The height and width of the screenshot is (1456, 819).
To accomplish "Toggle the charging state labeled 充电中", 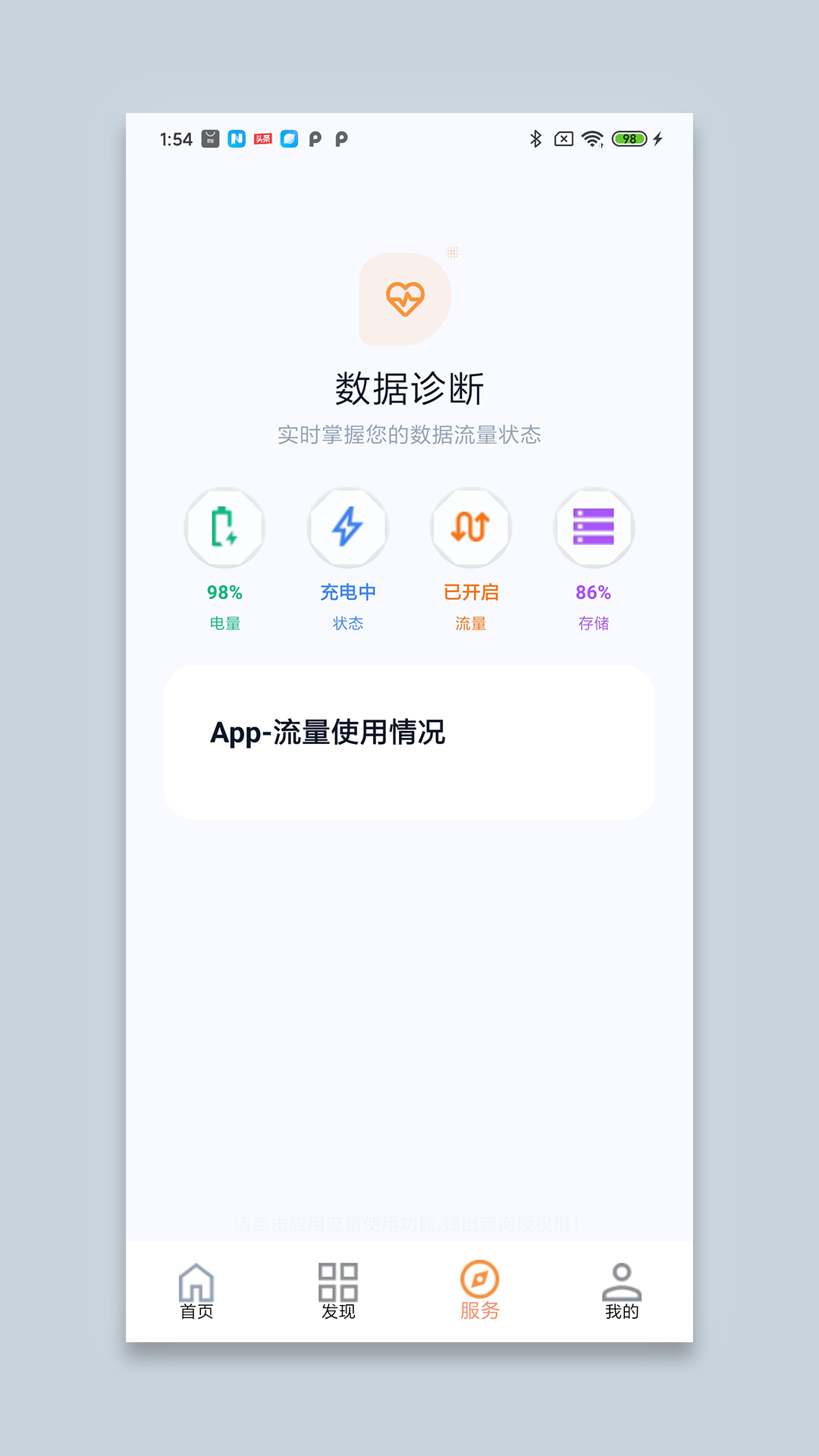I will tap(347, 592).
